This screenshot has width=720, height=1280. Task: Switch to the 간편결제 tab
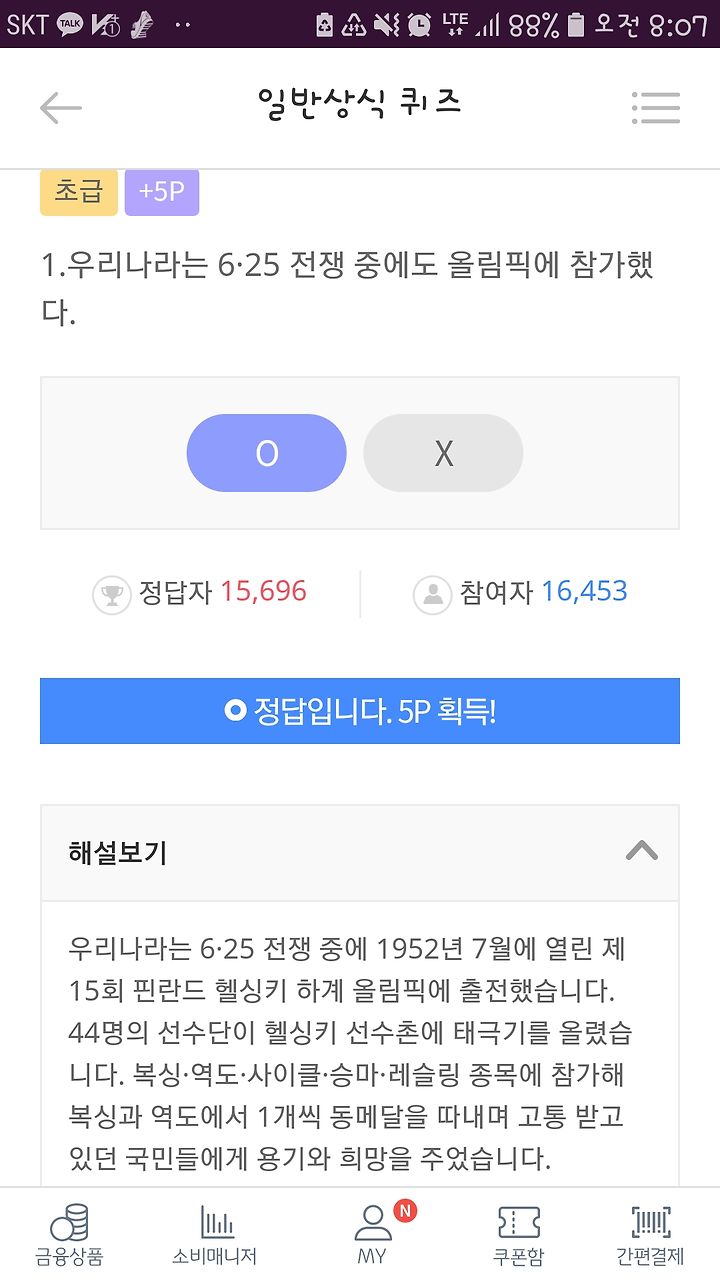(x=650, y=1236)
